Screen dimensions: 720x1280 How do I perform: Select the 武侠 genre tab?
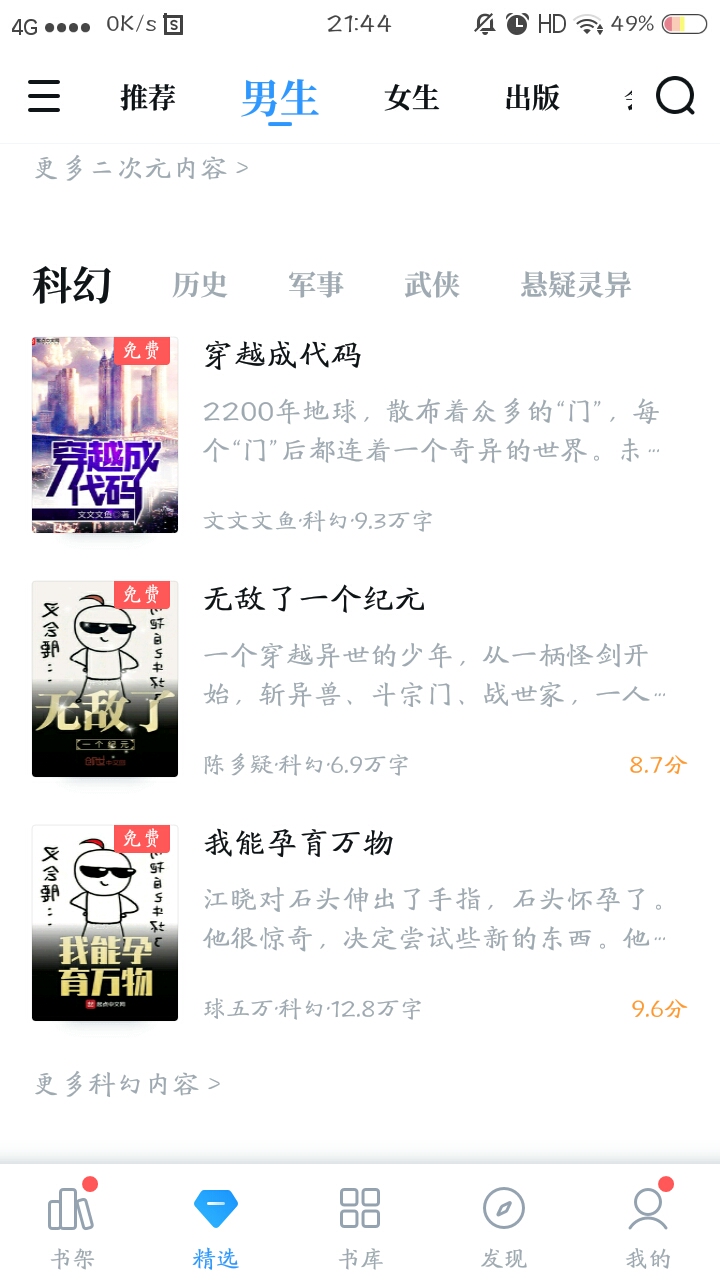tap(432, 285)
